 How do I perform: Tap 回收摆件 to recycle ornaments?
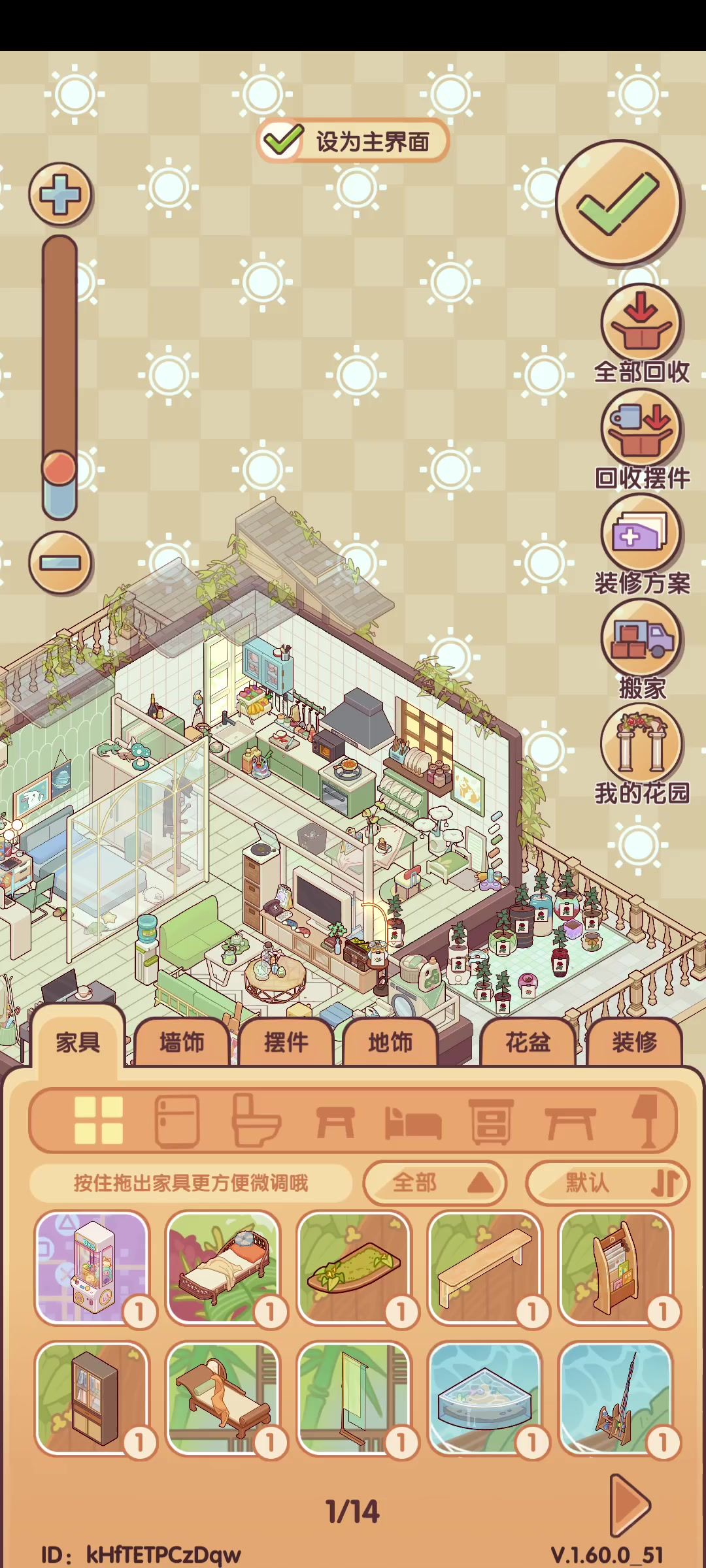[x=641, y=440]
